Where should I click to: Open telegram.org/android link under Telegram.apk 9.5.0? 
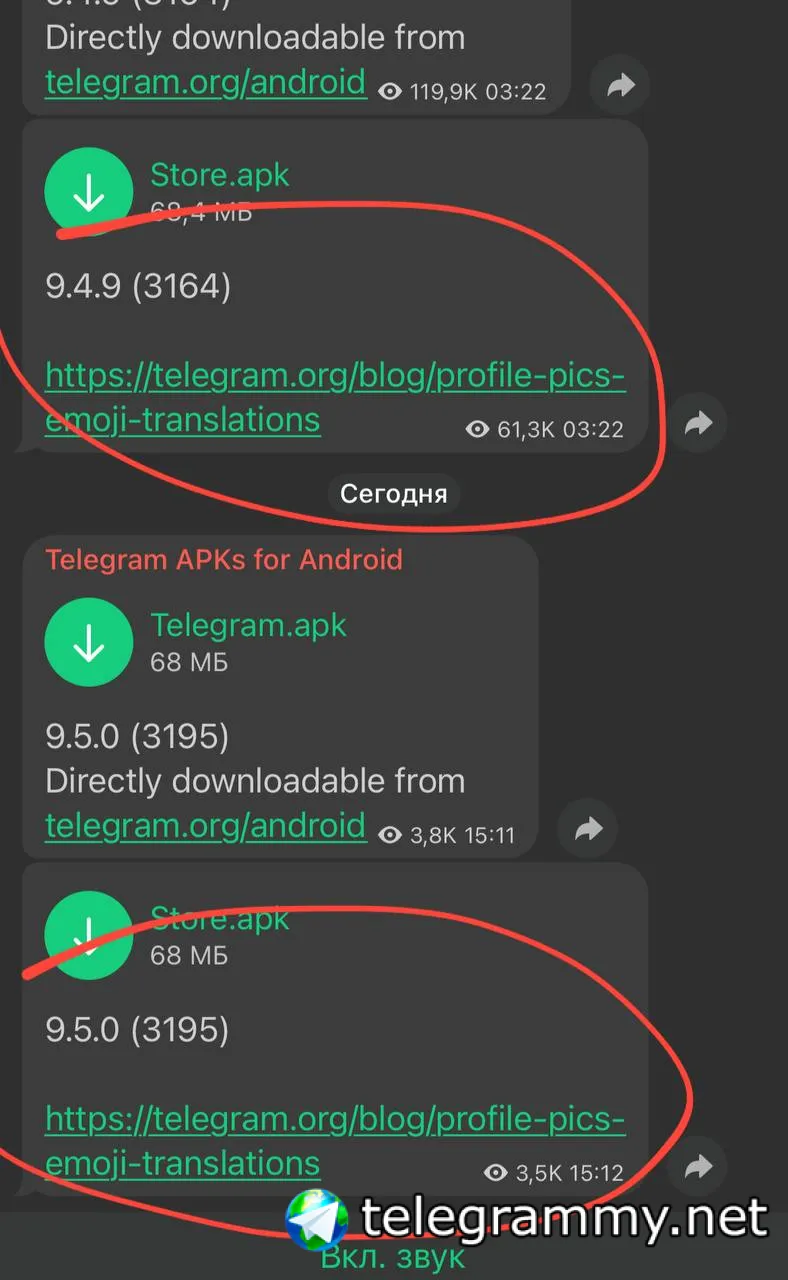tap(205, 826)
